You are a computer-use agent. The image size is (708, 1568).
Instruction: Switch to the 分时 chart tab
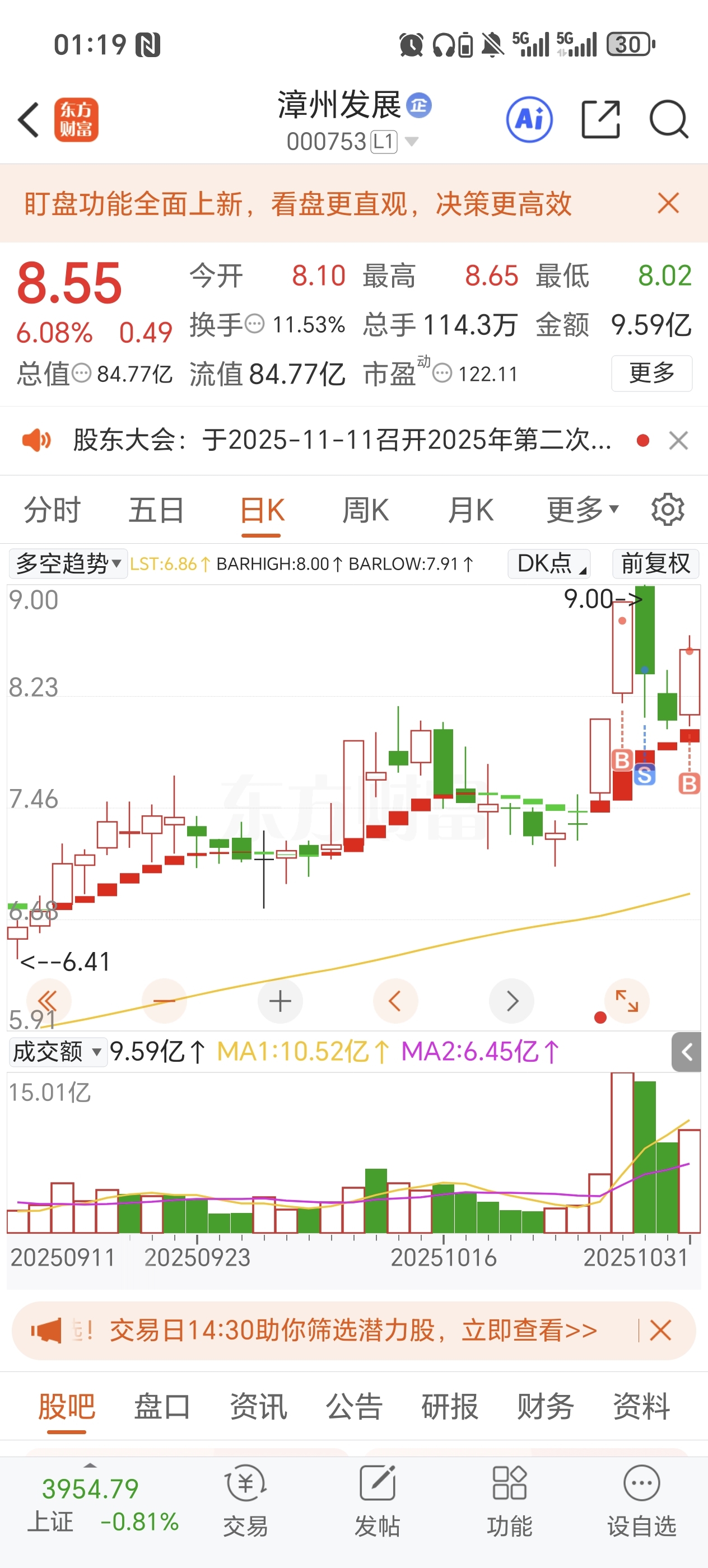click(52, 510)
